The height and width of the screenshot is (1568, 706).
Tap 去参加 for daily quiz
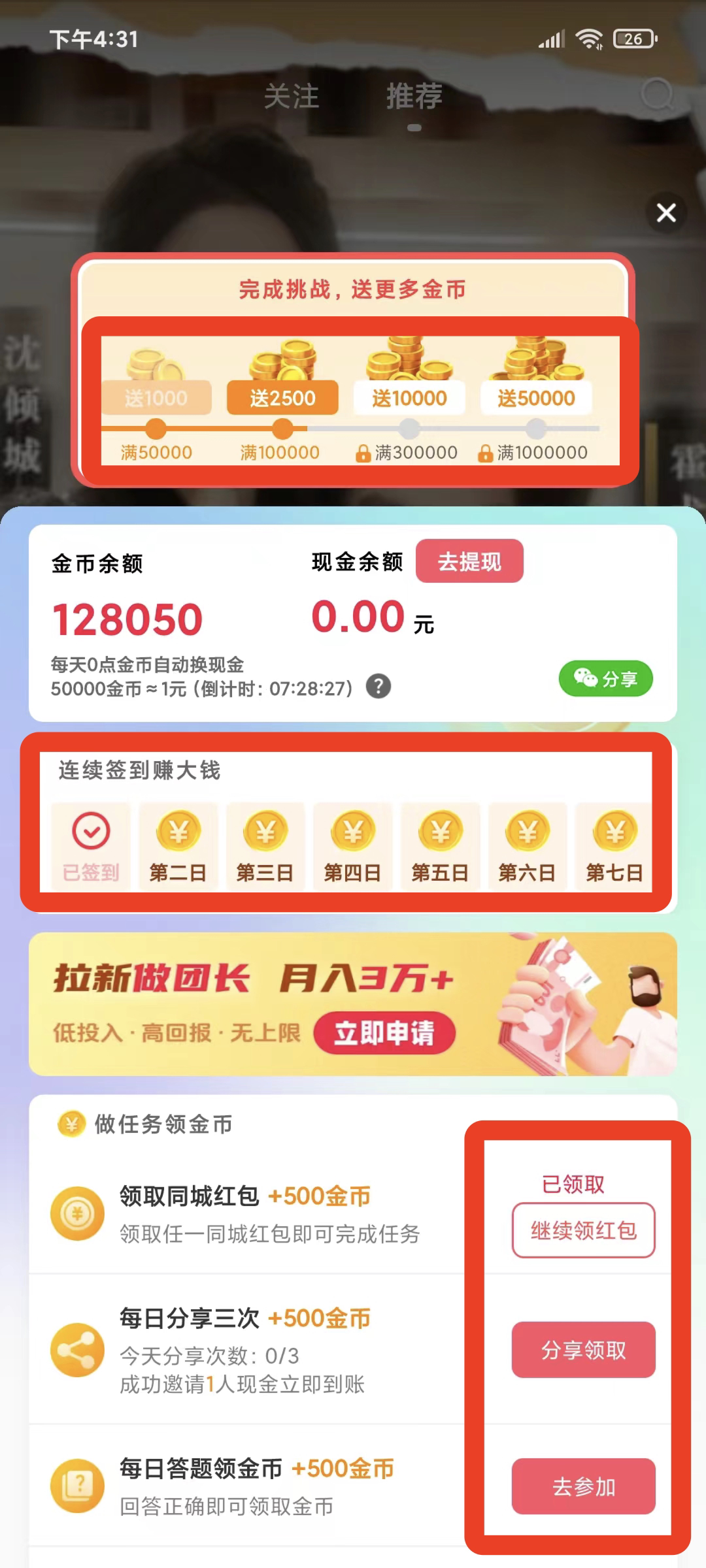583,1486
